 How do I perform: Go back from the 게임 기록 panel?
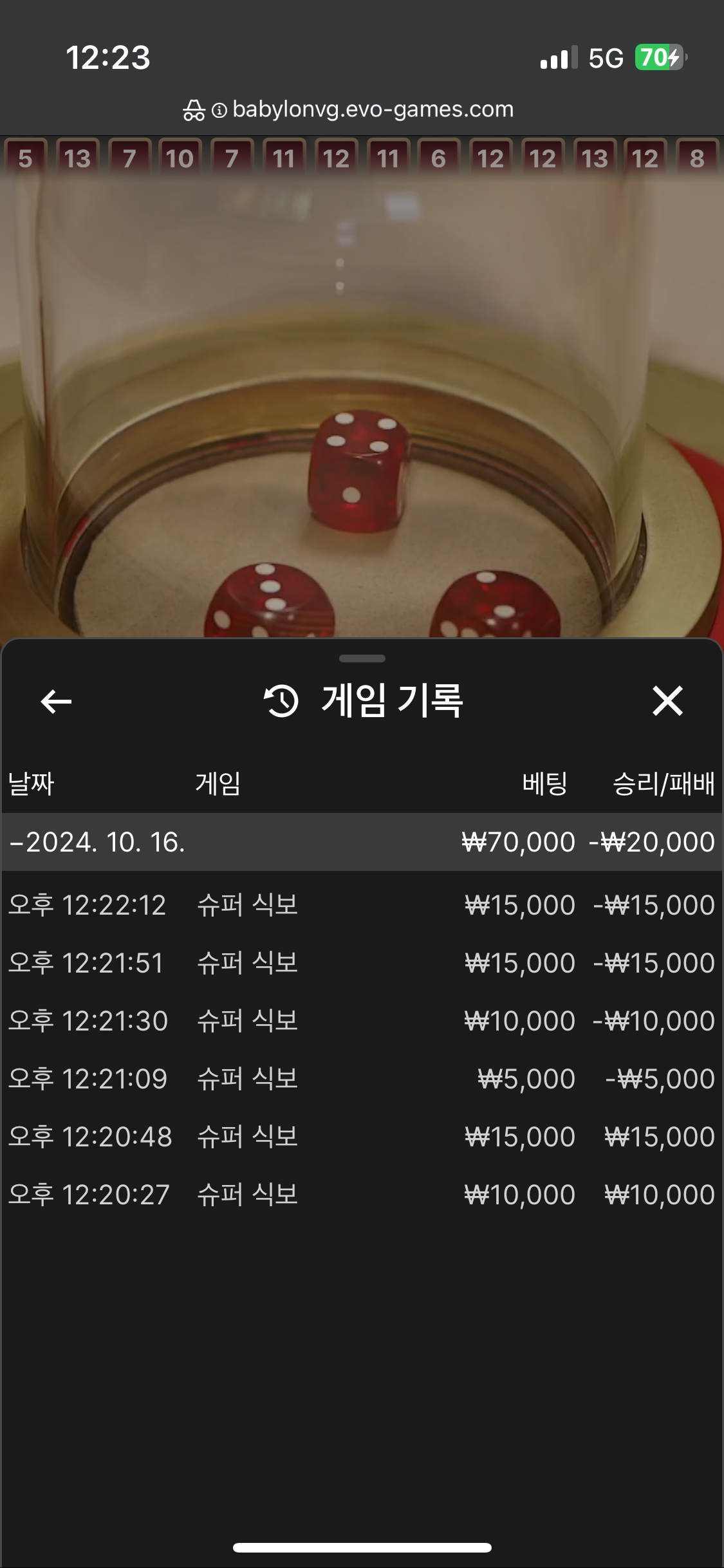tap(56, 701)
